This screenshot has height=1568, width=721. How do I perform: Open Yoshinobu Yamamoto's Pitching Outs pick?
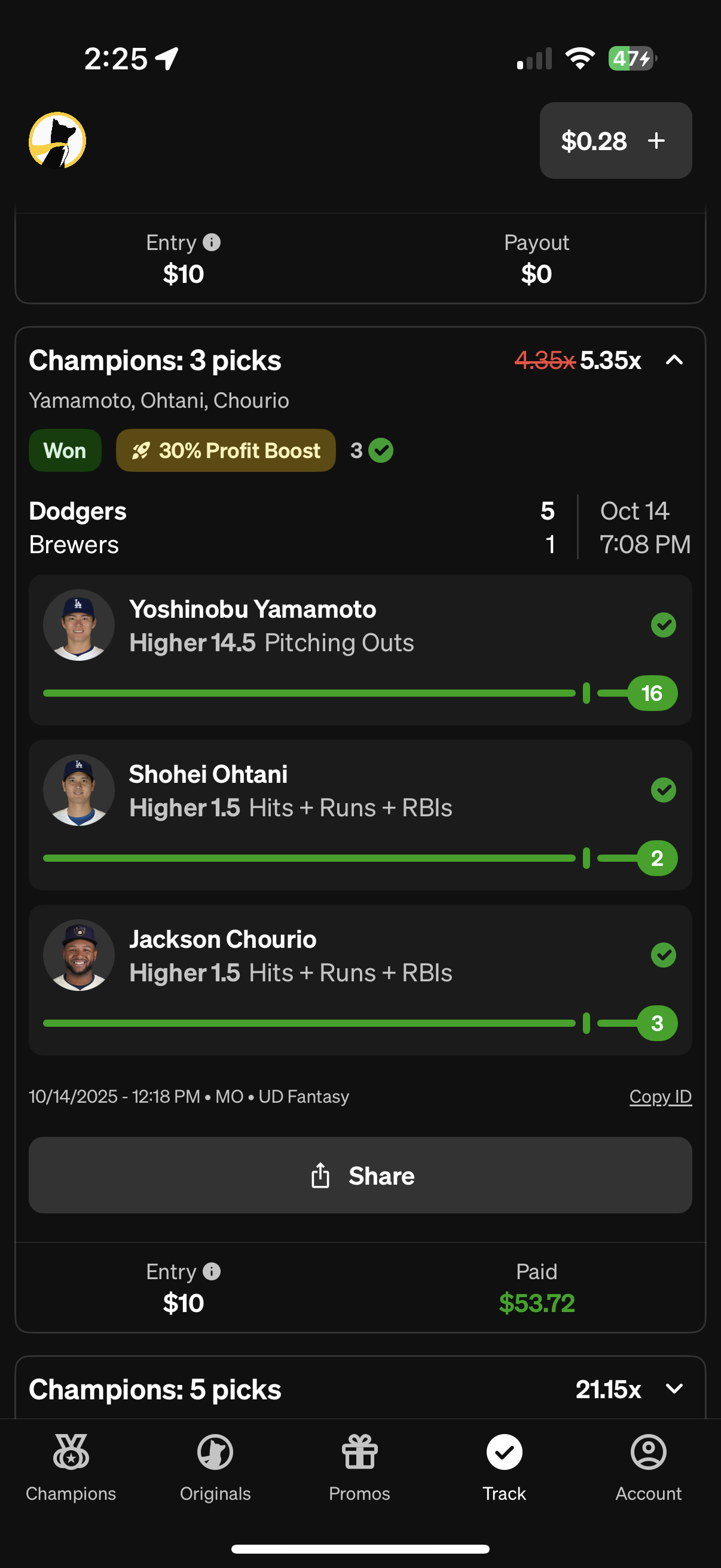(x=359, y=649)
